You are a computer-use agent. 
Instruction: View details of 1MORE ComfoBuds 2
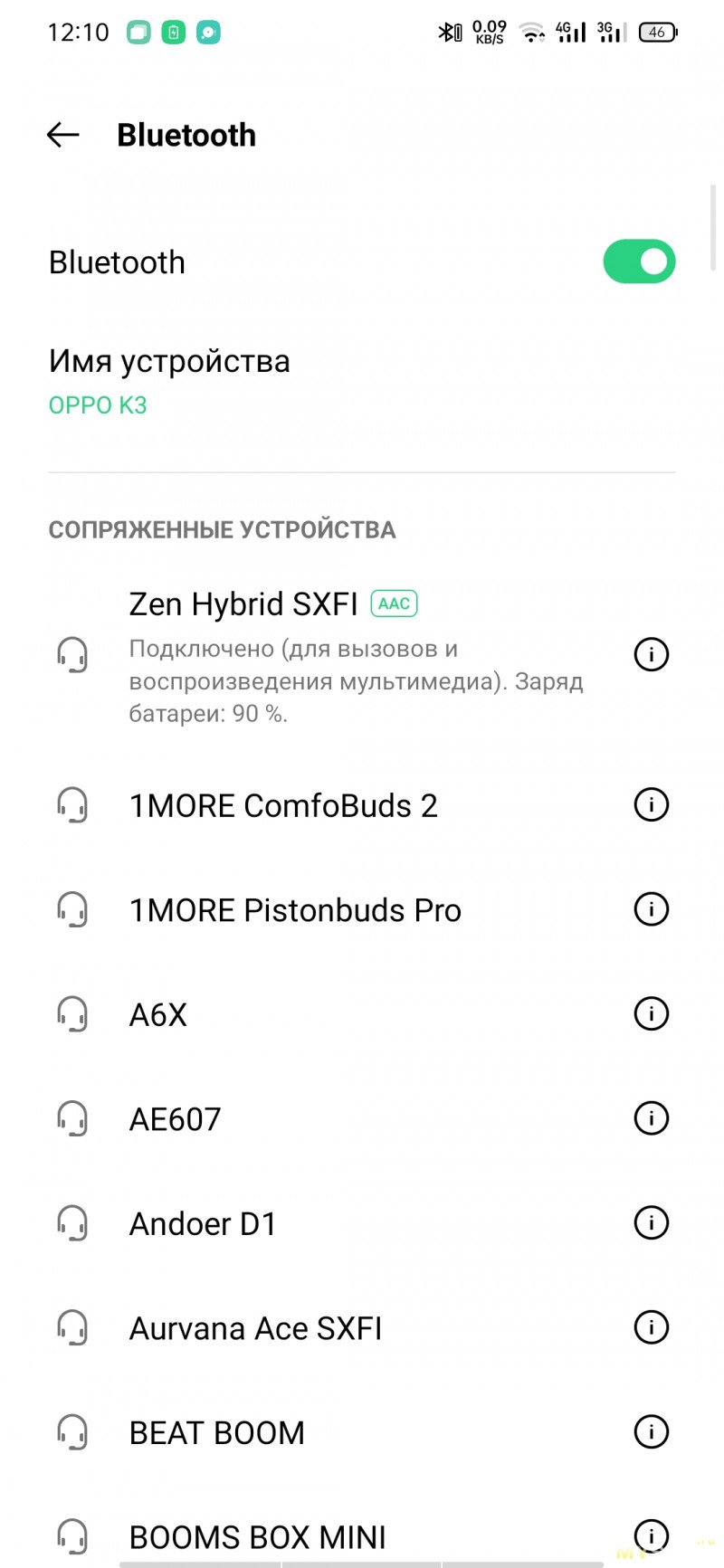point(651,804)
